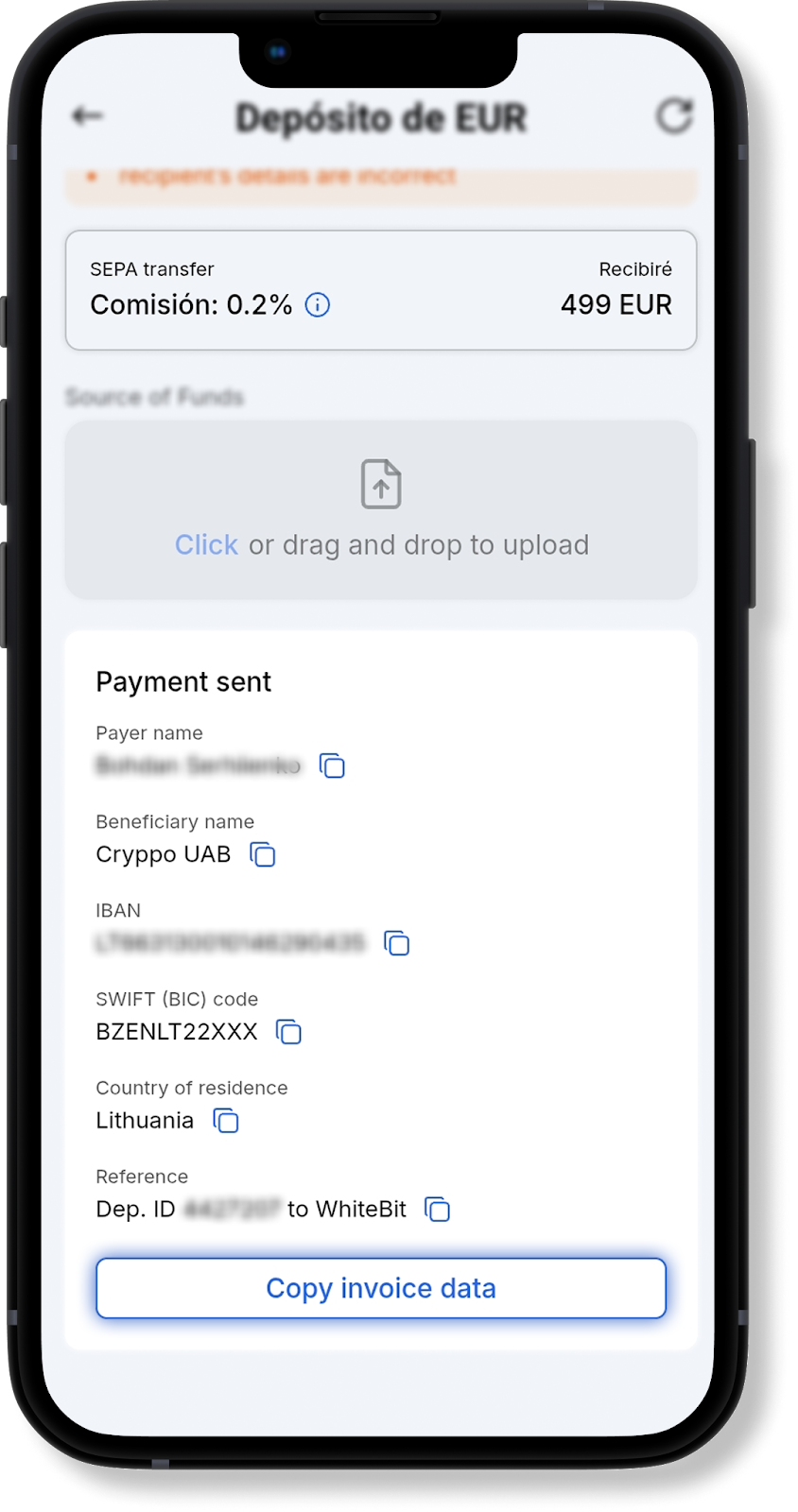
Task: Tap Copy invoice data button
Action: [x=380, y=1288]
